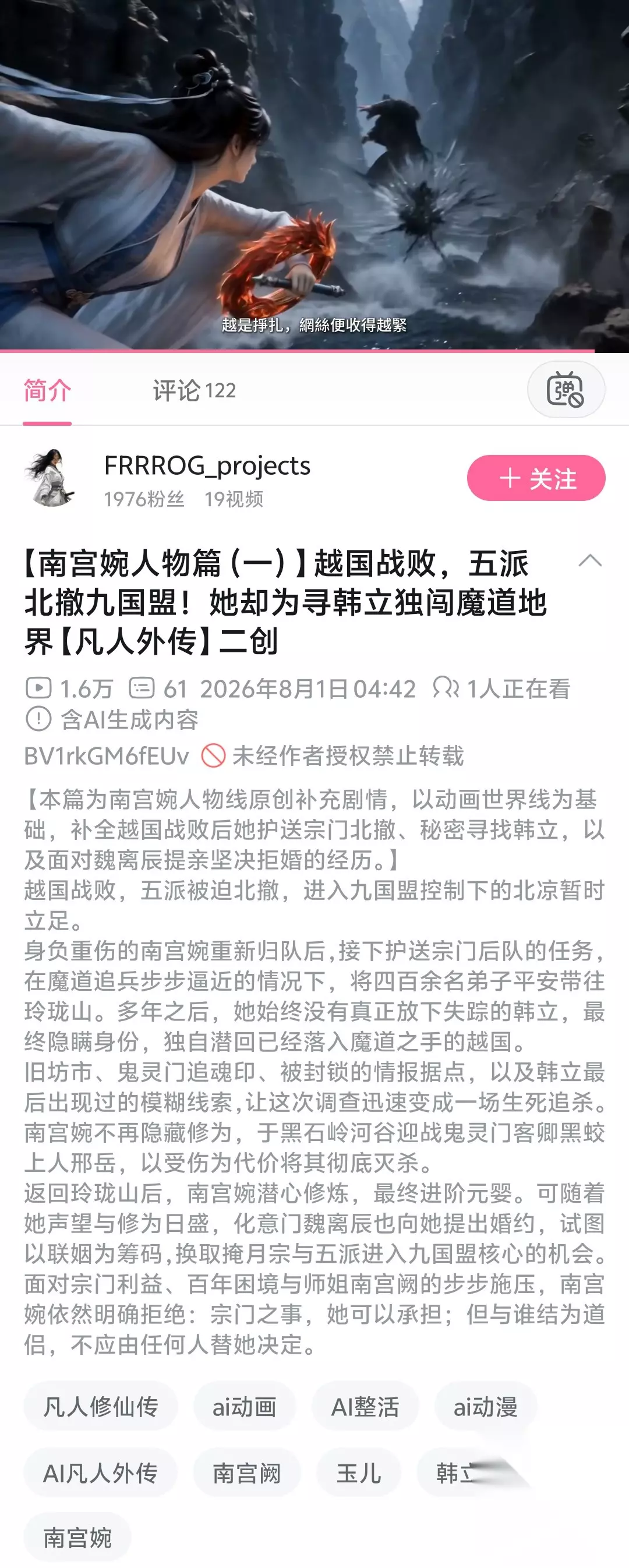Viewport: 629px width, 1568px height.
Task: Open the ai动画 tag chip
Action: (x=244, y=1407)
